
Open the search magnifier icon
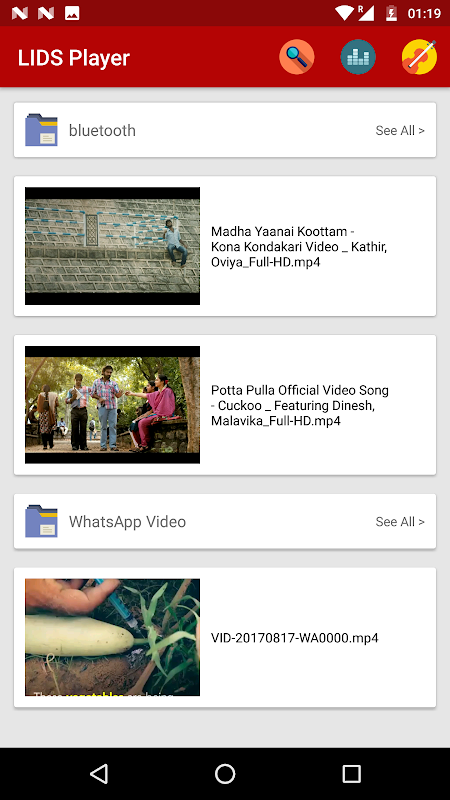coord(296,57)
